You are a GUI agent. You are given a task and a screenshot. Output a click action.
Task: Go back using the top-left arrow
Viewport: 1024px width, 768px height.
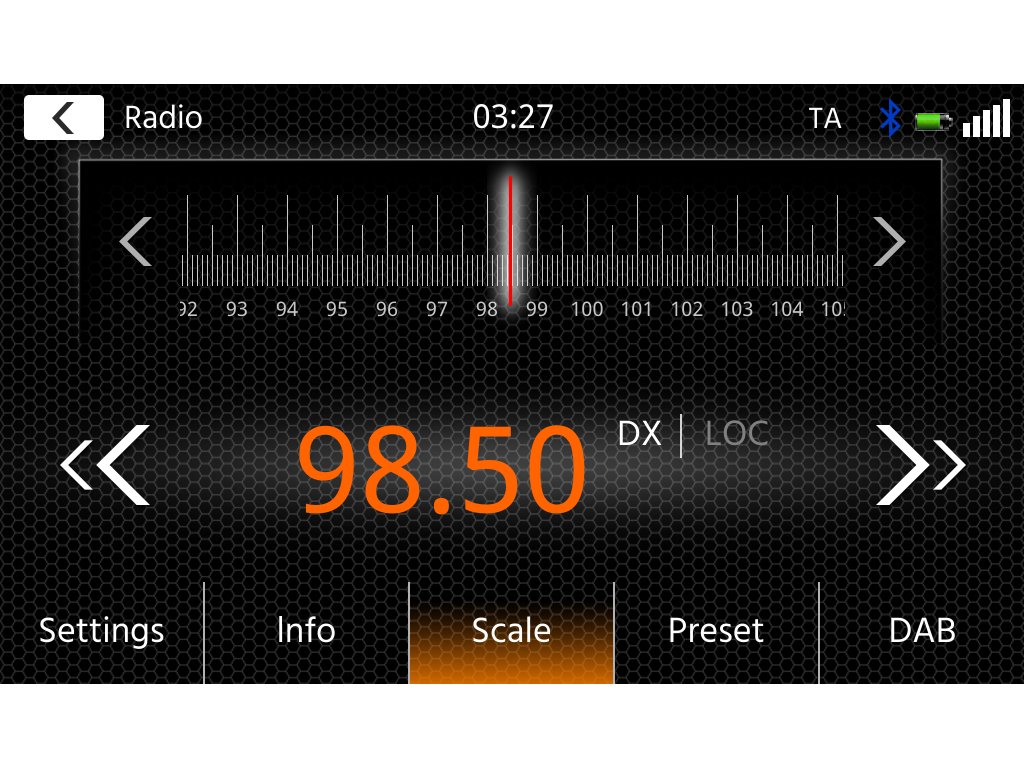(64, 118)
